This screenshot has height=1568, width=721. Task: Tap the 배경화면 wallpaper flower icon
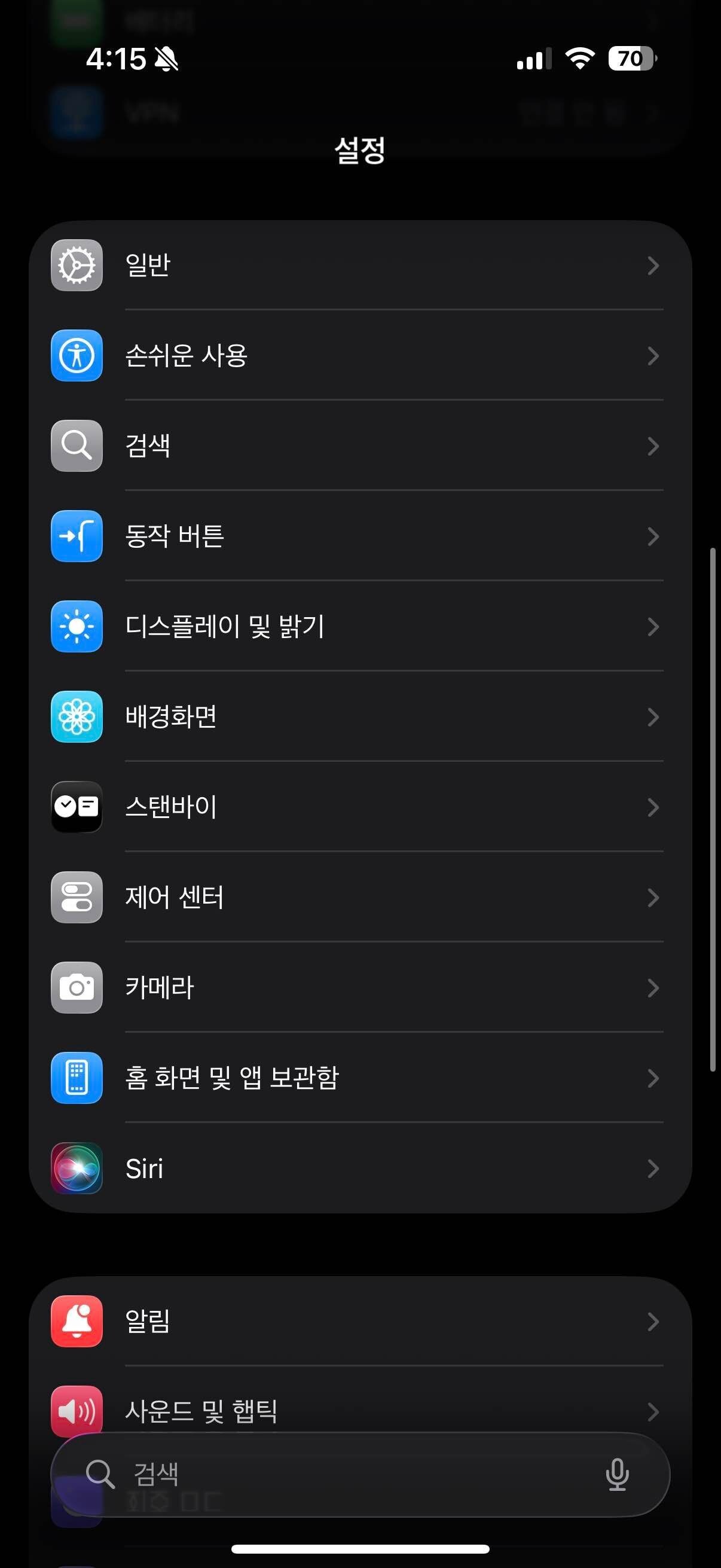(76, 716)
